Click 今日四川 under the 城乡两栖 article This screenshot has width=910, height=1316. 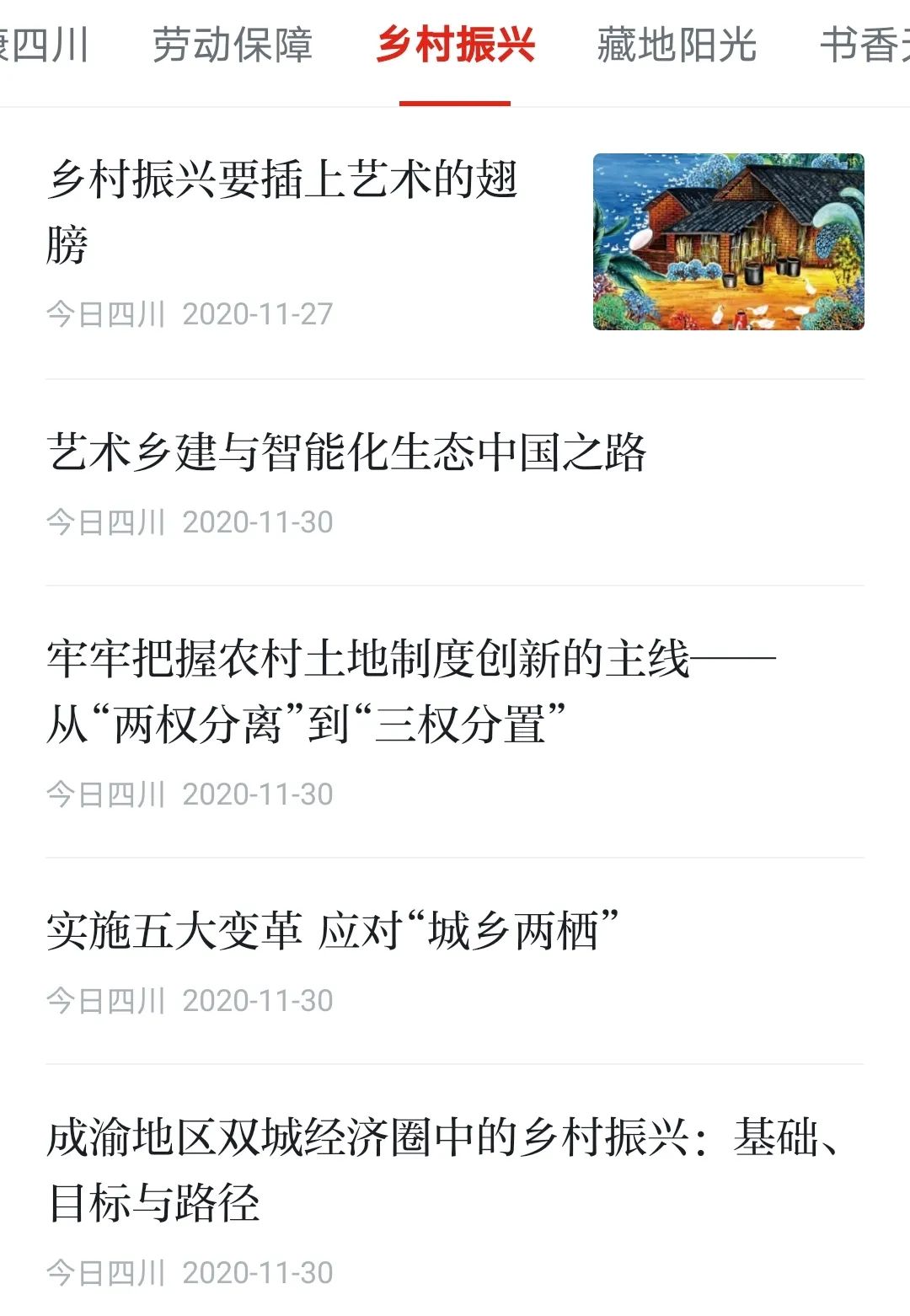click(105, 1001)
